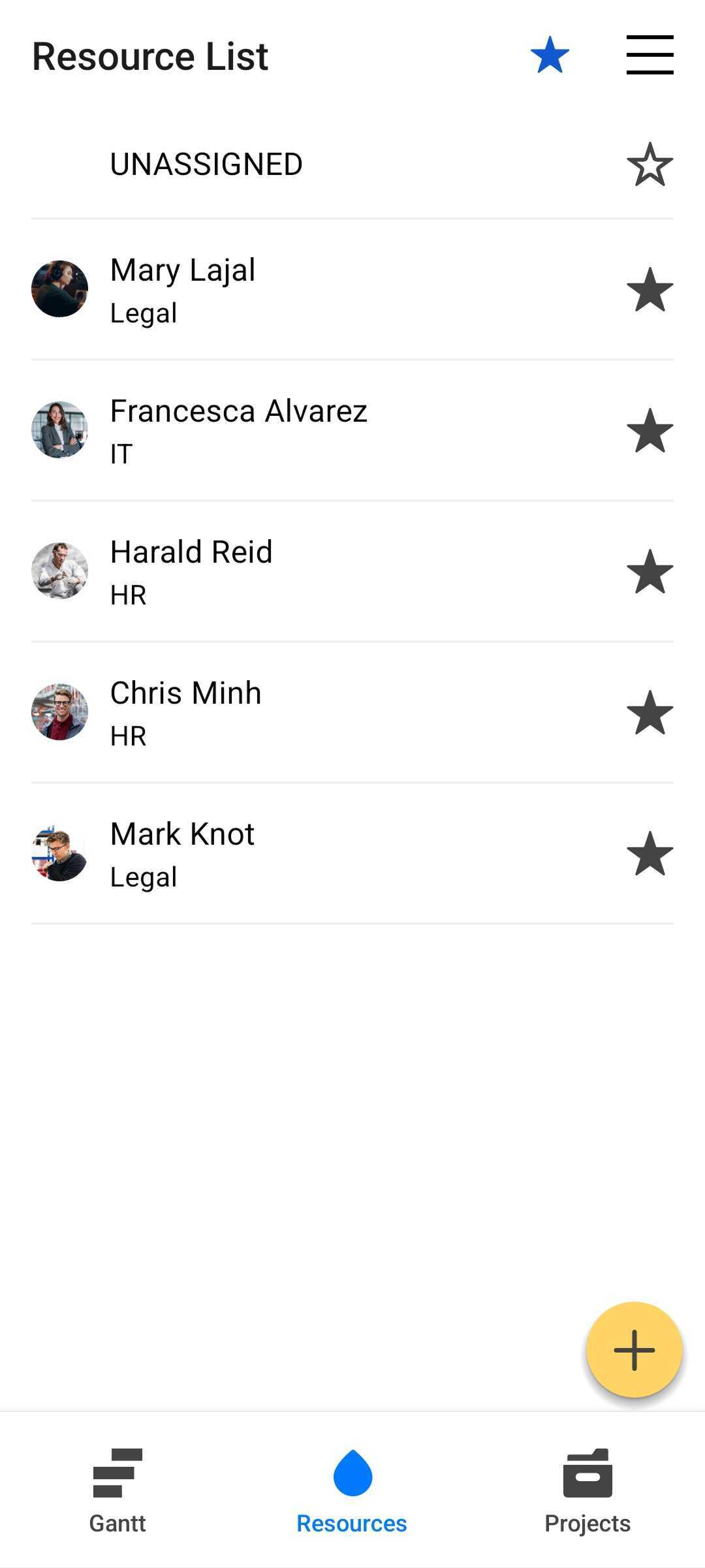Viewport: 705px width, 1568px height.
Task: Click Francesca Alvarez's profile picture
Action: (59, 430)
